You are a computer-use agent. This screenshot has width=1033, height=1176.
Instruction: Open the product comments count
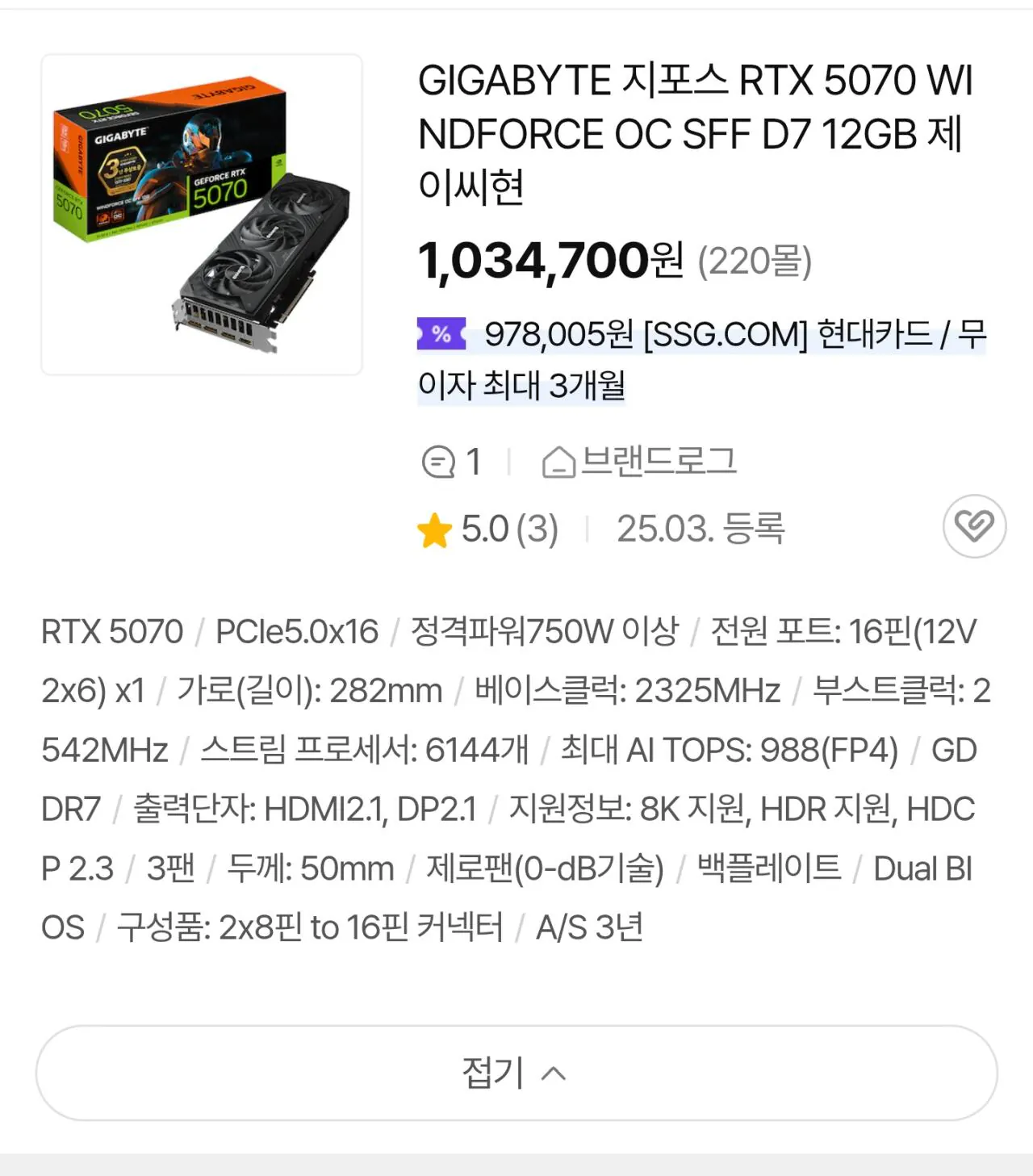pos(452,462)
